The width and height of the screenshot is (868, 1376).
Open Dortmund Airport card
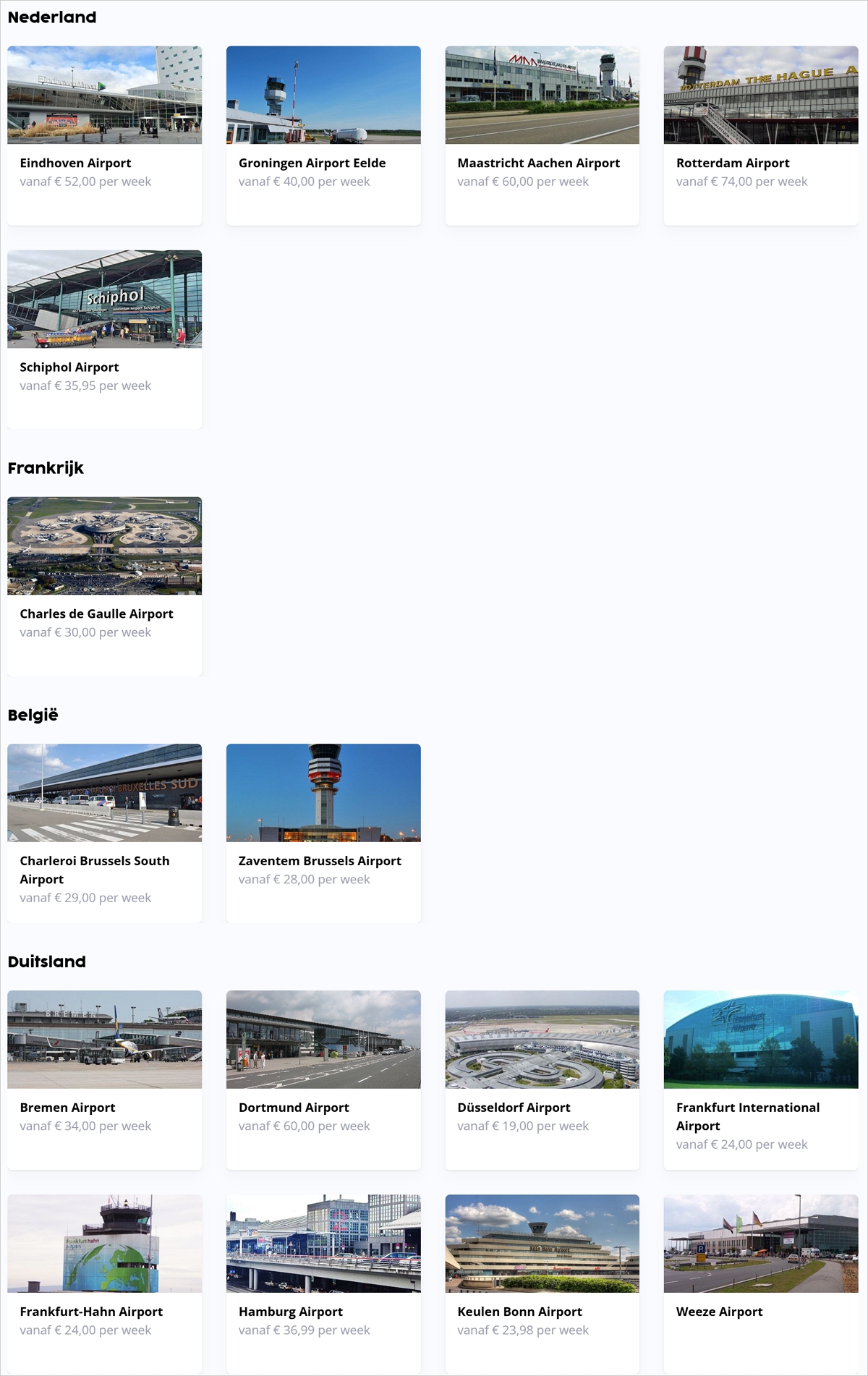coord(323,1080)
